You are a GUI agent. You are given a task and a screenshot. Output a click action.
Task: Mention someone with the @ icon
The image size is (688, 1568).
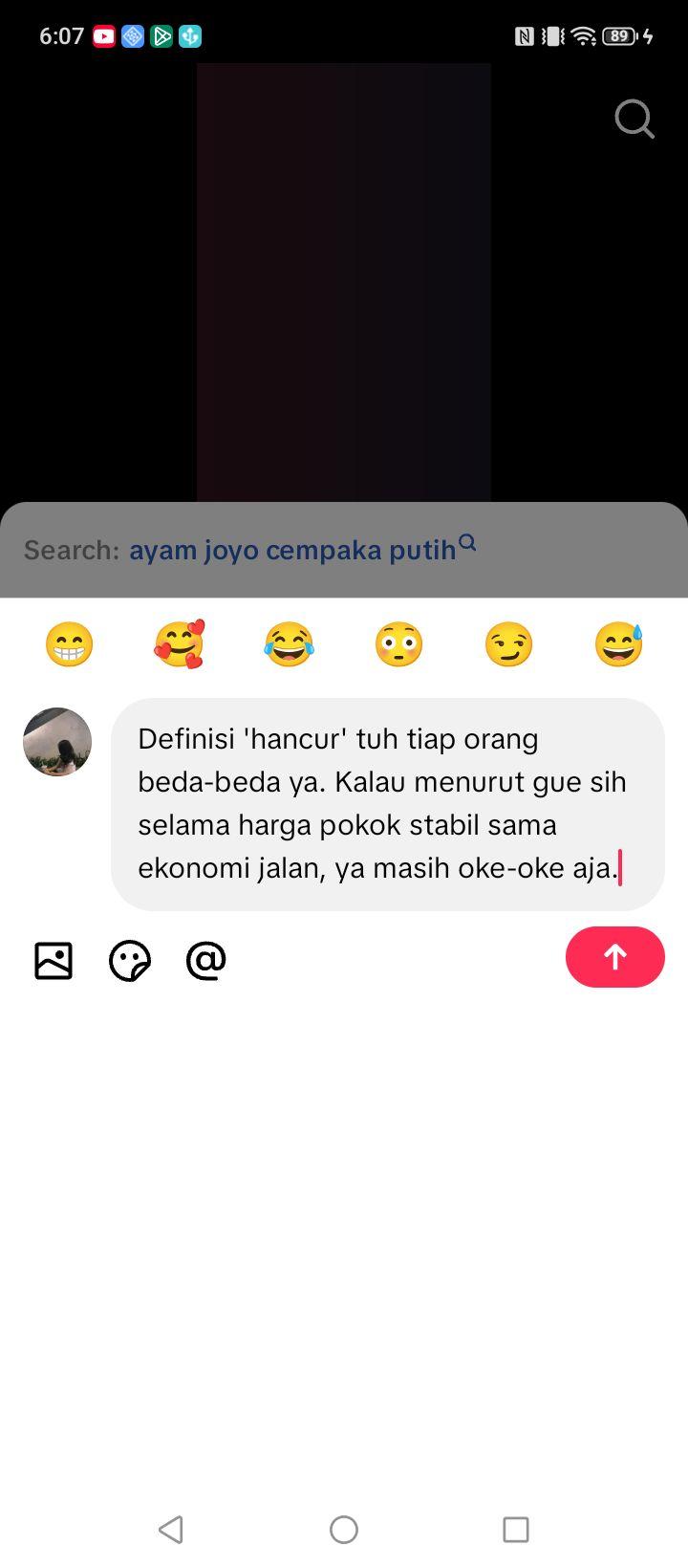click(206, 960)
